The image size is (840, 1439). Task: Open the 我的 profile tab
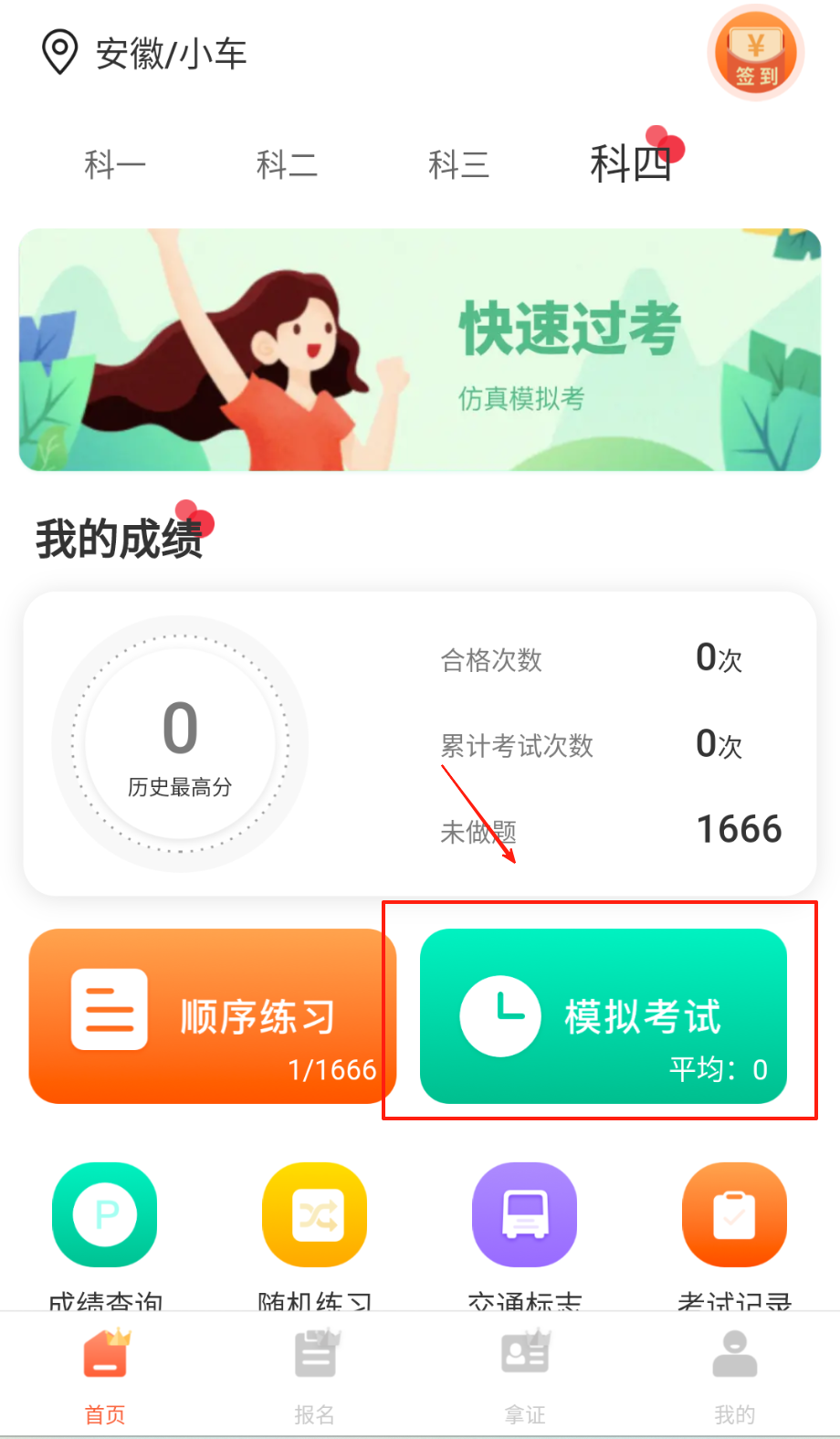pos(735,1374)
